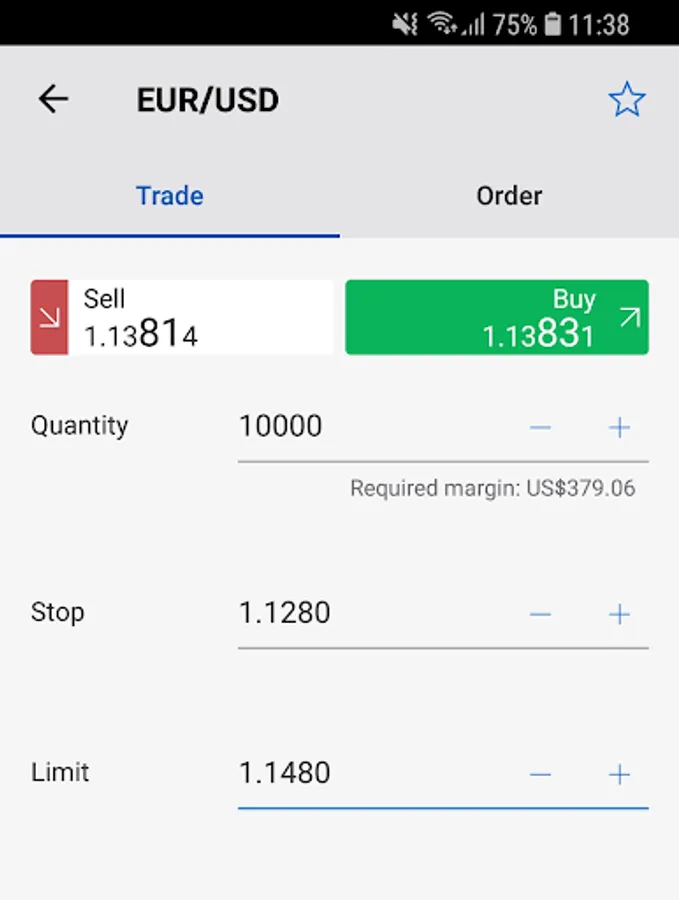Go back from the EUR/USD screen
Image resolution: width=679 pixels, height=900 pixels.
coord(53,99)
